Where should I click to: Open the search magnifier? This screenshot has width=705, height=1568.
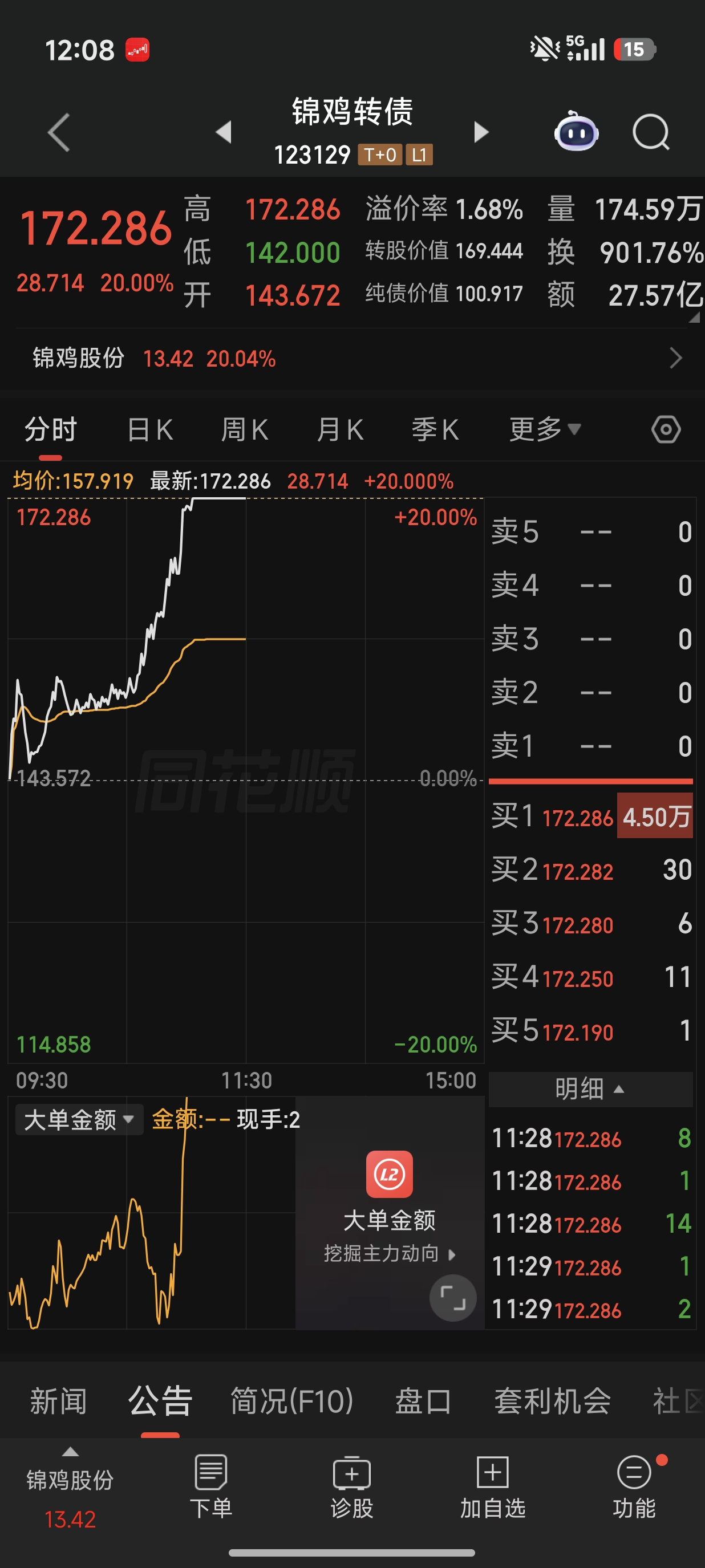651,132
